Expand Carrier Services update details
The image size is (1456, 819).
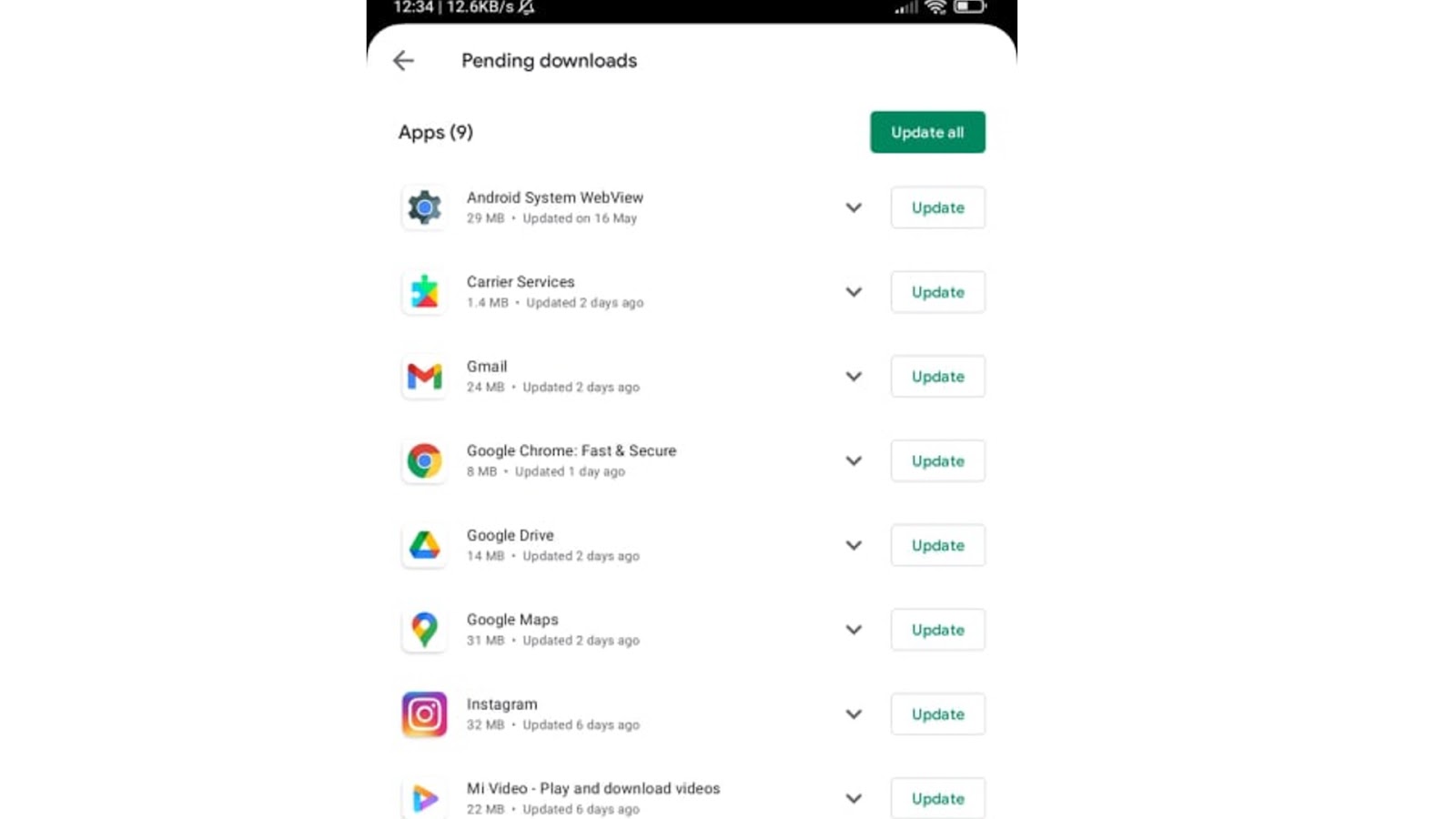pos(854,292)
